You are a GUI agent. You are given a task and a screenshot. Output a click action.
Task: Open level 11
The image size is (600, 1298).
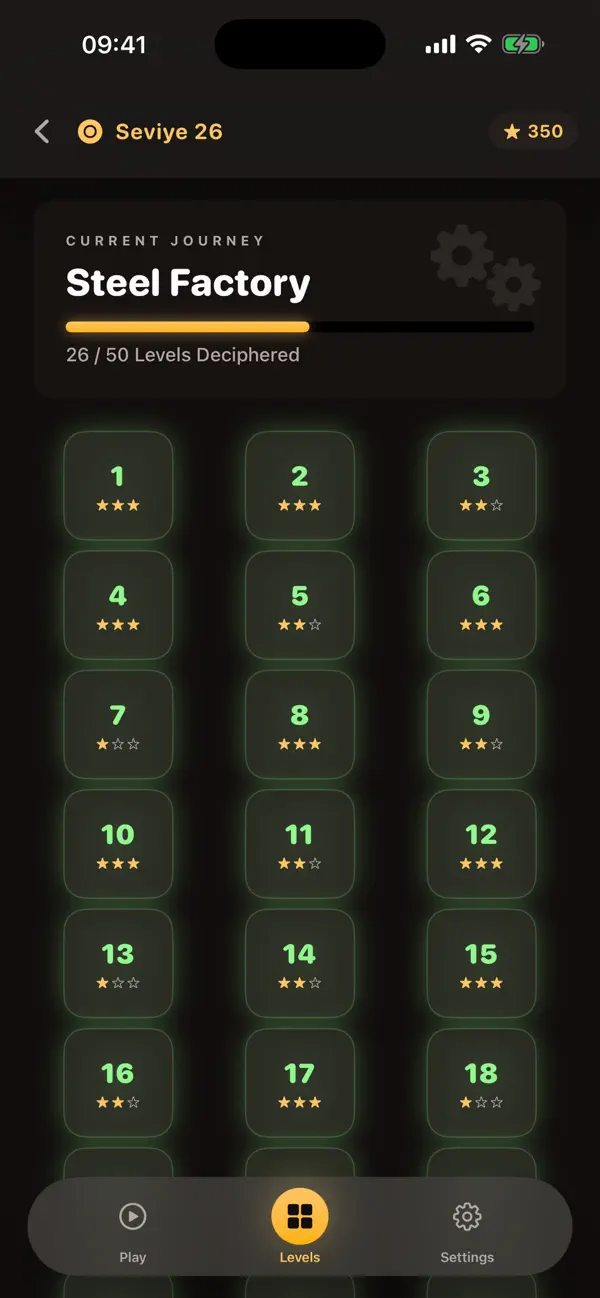(x=300, y=844)
